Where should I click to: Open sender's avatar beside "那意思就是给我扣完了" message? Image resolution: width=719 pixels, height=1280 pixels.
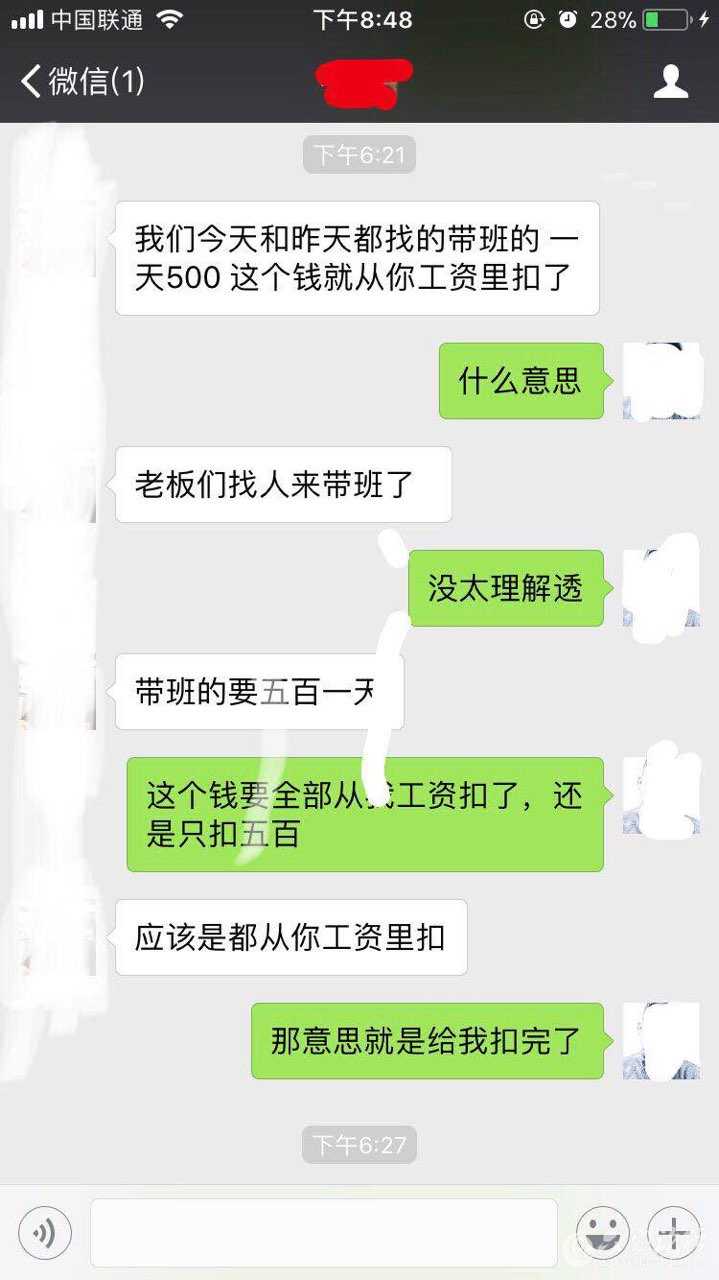point(660,1041)
